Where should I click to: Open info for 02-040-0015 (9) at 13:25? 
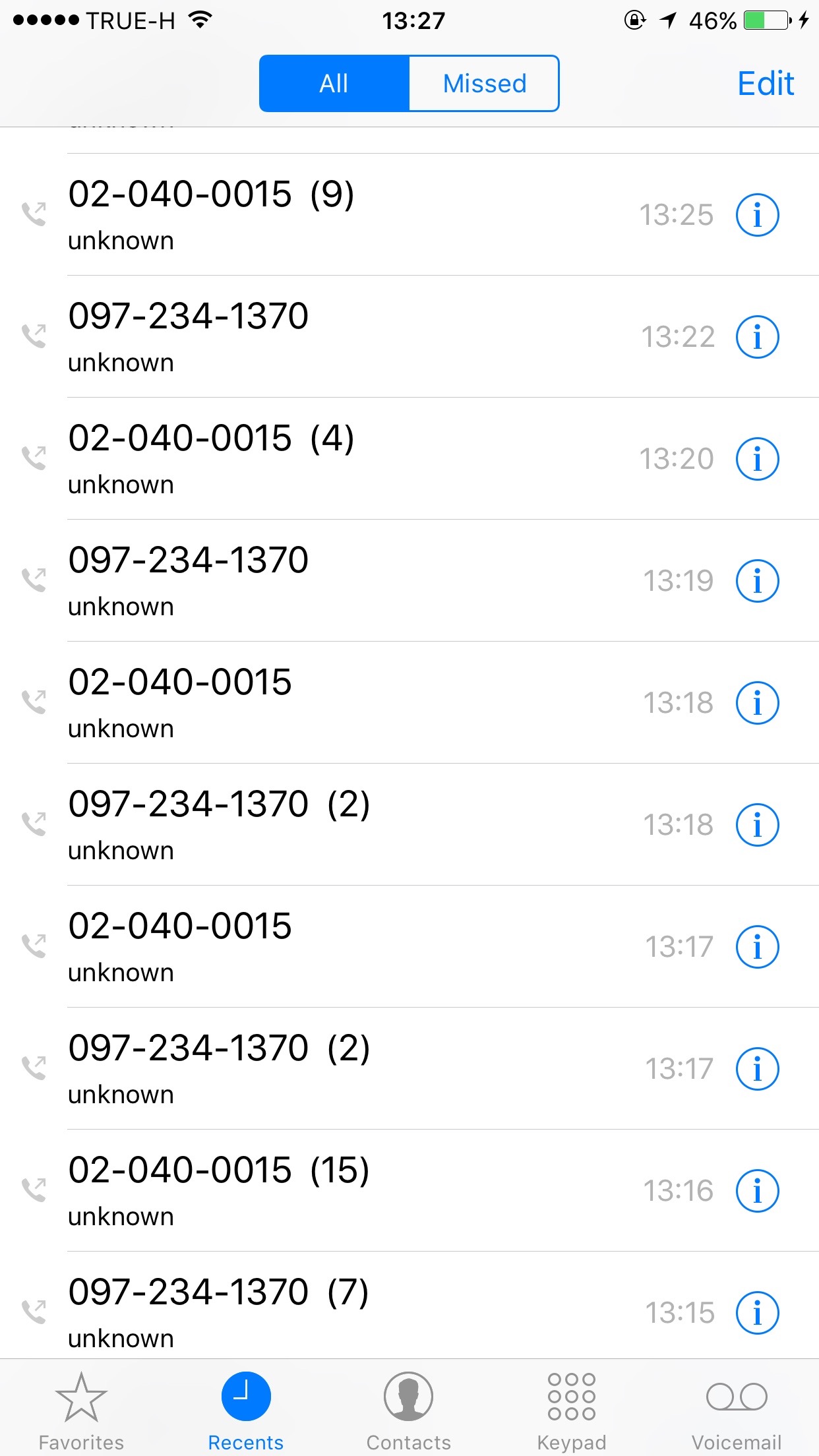pyautogui.click(x=757, y=215)
